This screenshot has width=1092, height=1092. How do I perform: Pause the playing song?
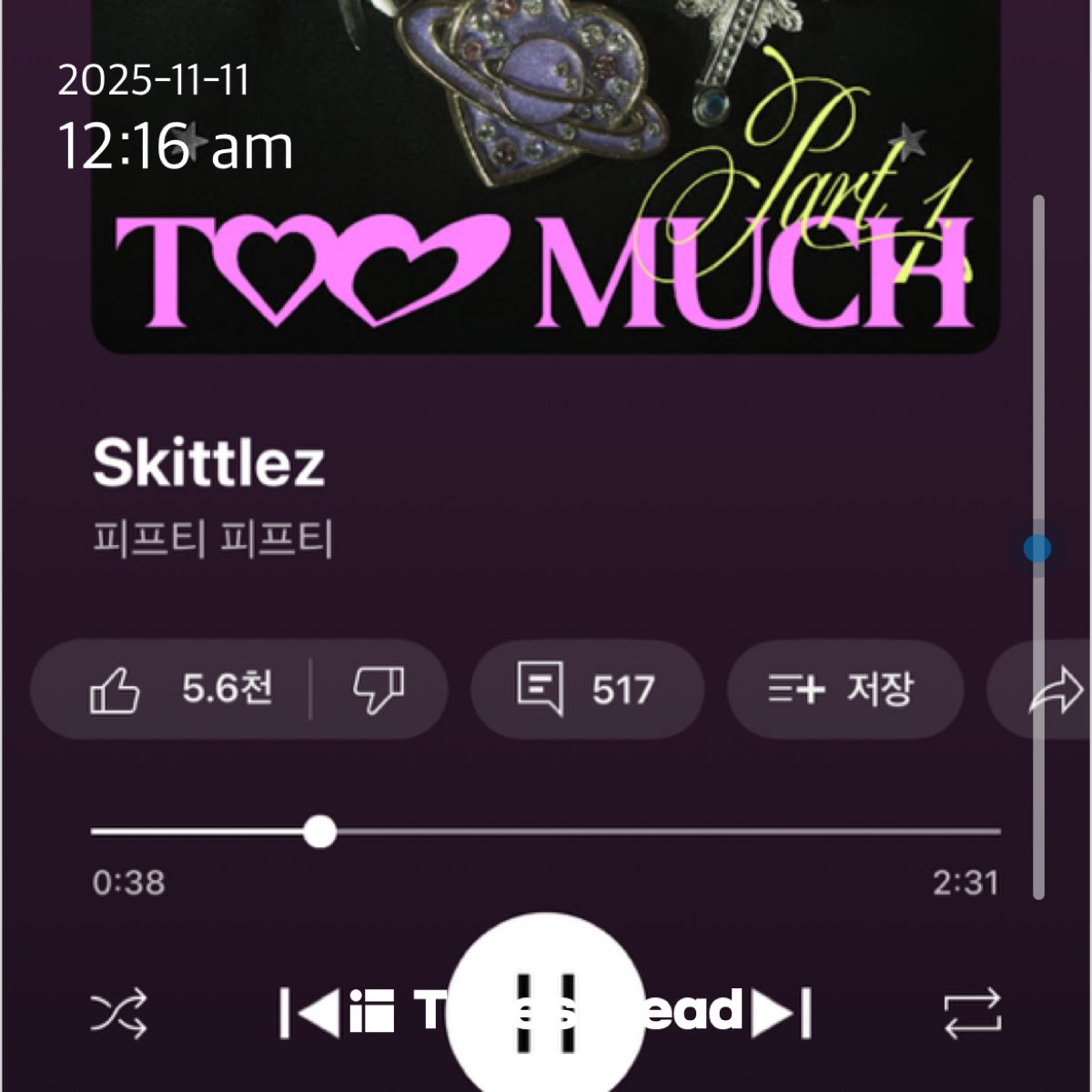[x=546, y=1010]
